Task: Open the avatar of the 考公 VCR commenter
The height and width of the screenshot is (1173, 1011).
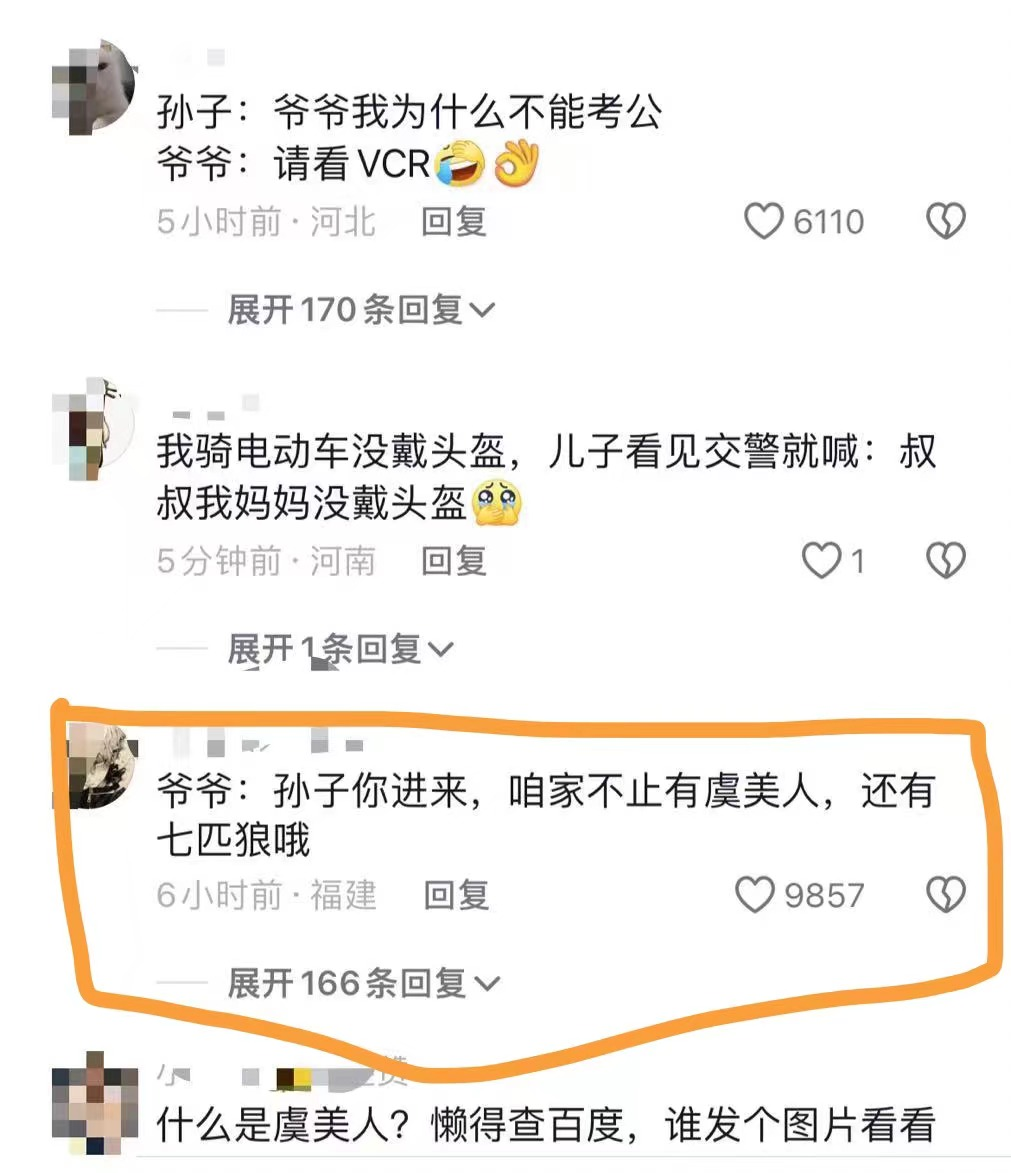Action: tap(93, 87)
